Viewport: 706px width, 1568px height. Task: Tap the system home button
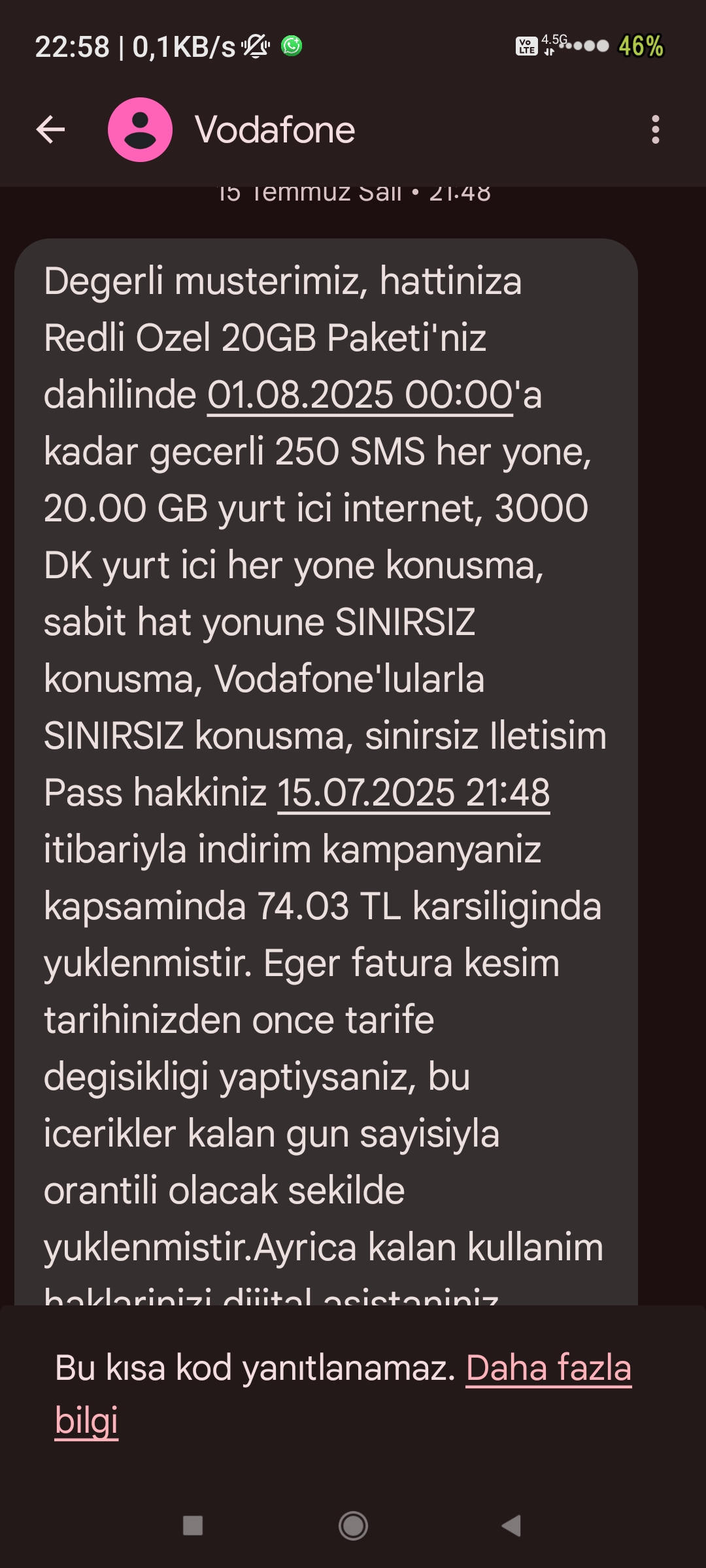(x=353, y=1526)
